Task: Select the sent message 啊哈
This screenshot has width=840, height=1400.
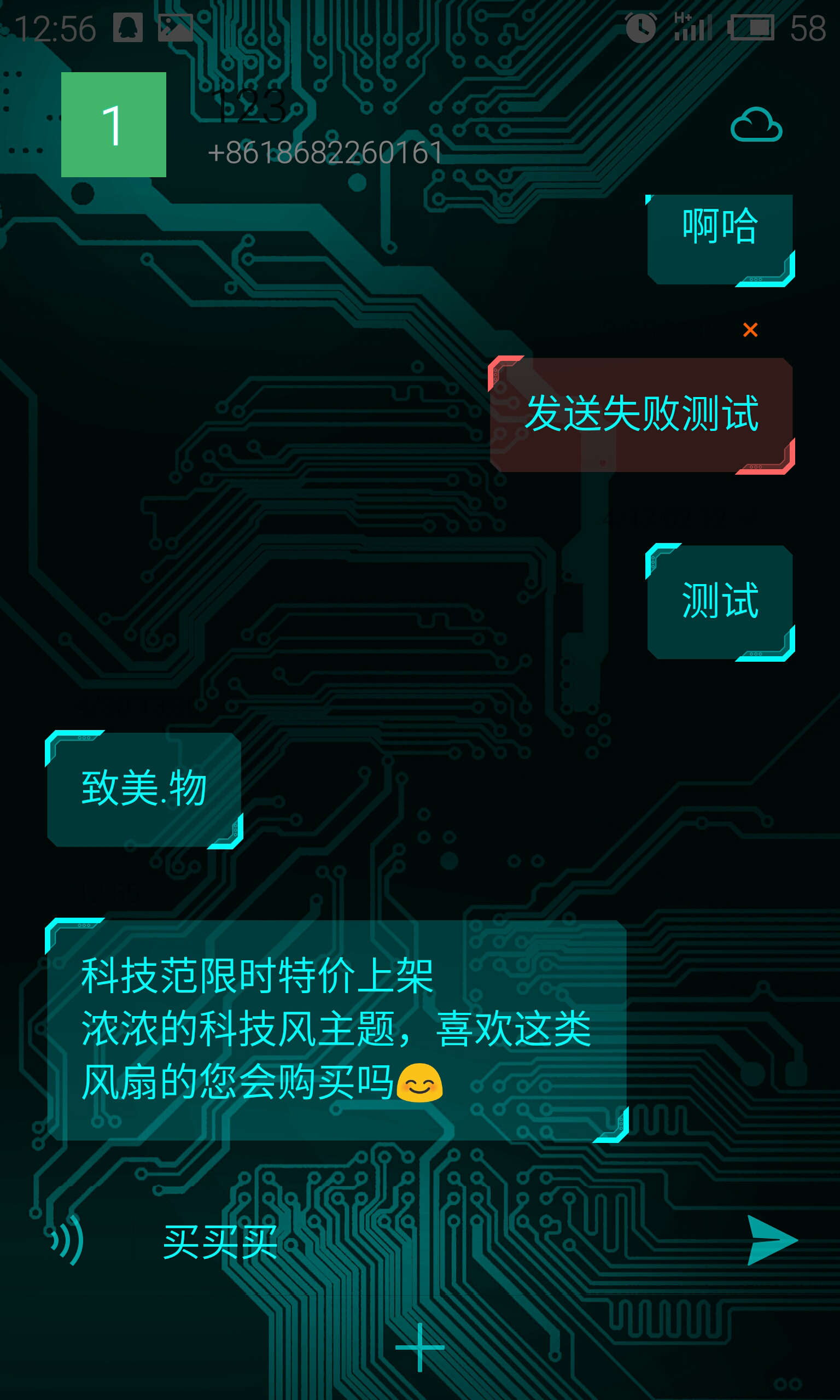Action: (x=720, y=240)
